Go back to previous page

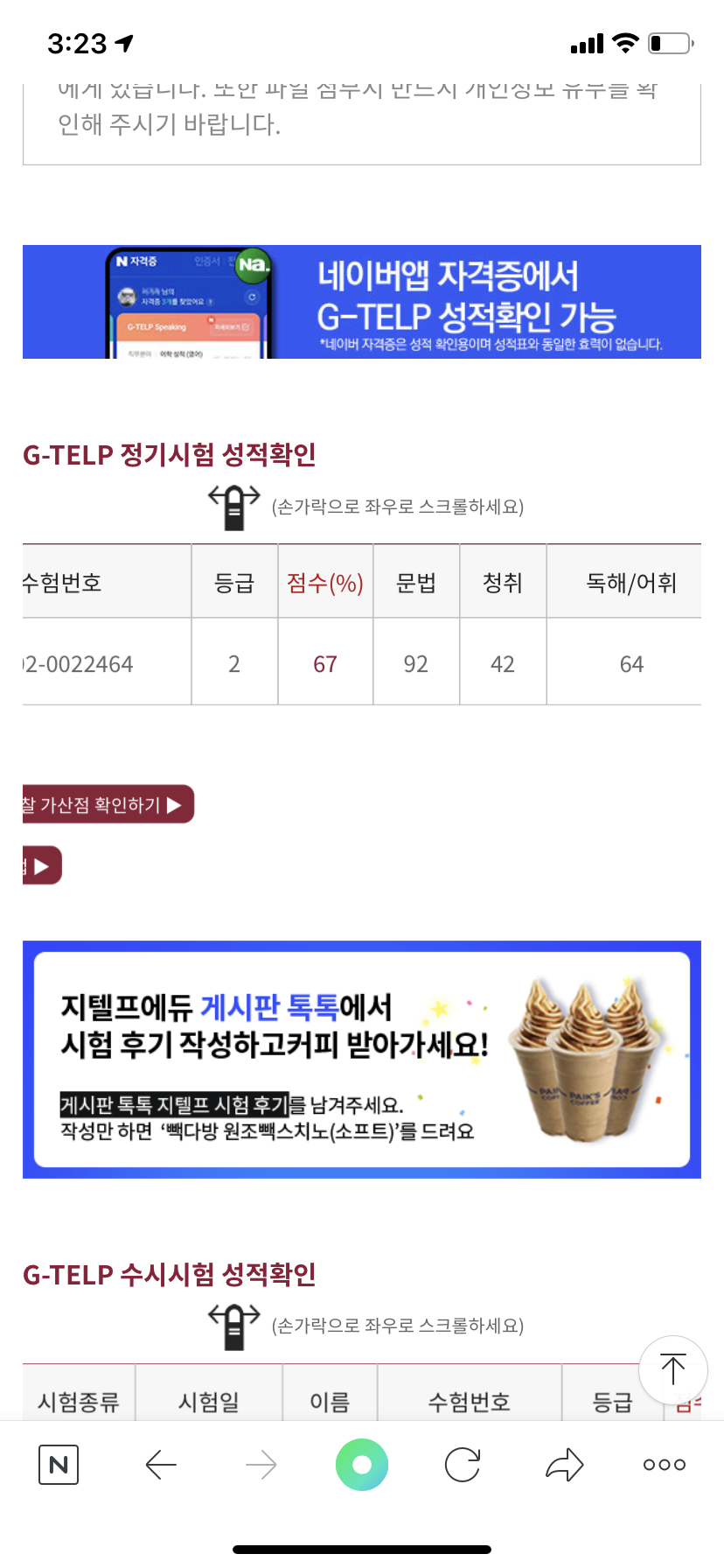(x=161, y=1465)
